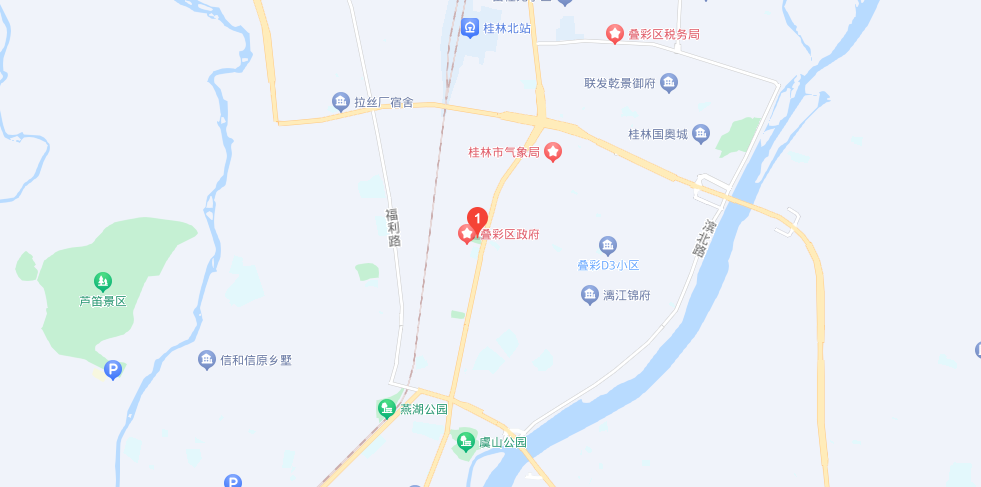Open the 桂林市气象局 marker
The image size is (981, 487).
[552, 152]
